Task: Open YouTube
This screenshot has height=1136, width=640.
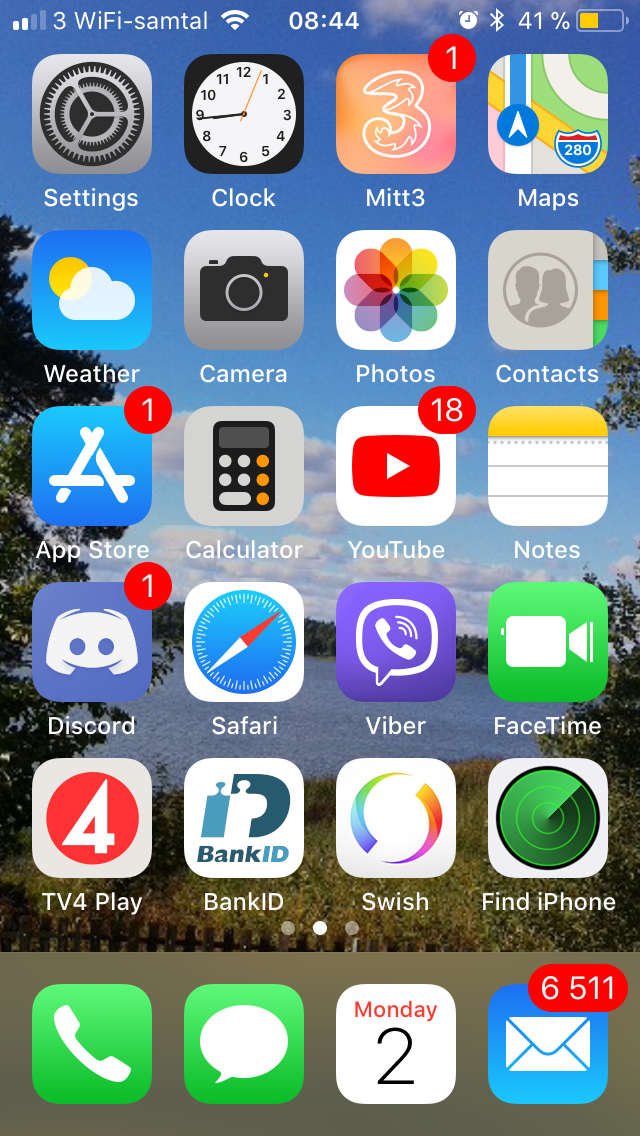Action: click(x=396, y=466)
